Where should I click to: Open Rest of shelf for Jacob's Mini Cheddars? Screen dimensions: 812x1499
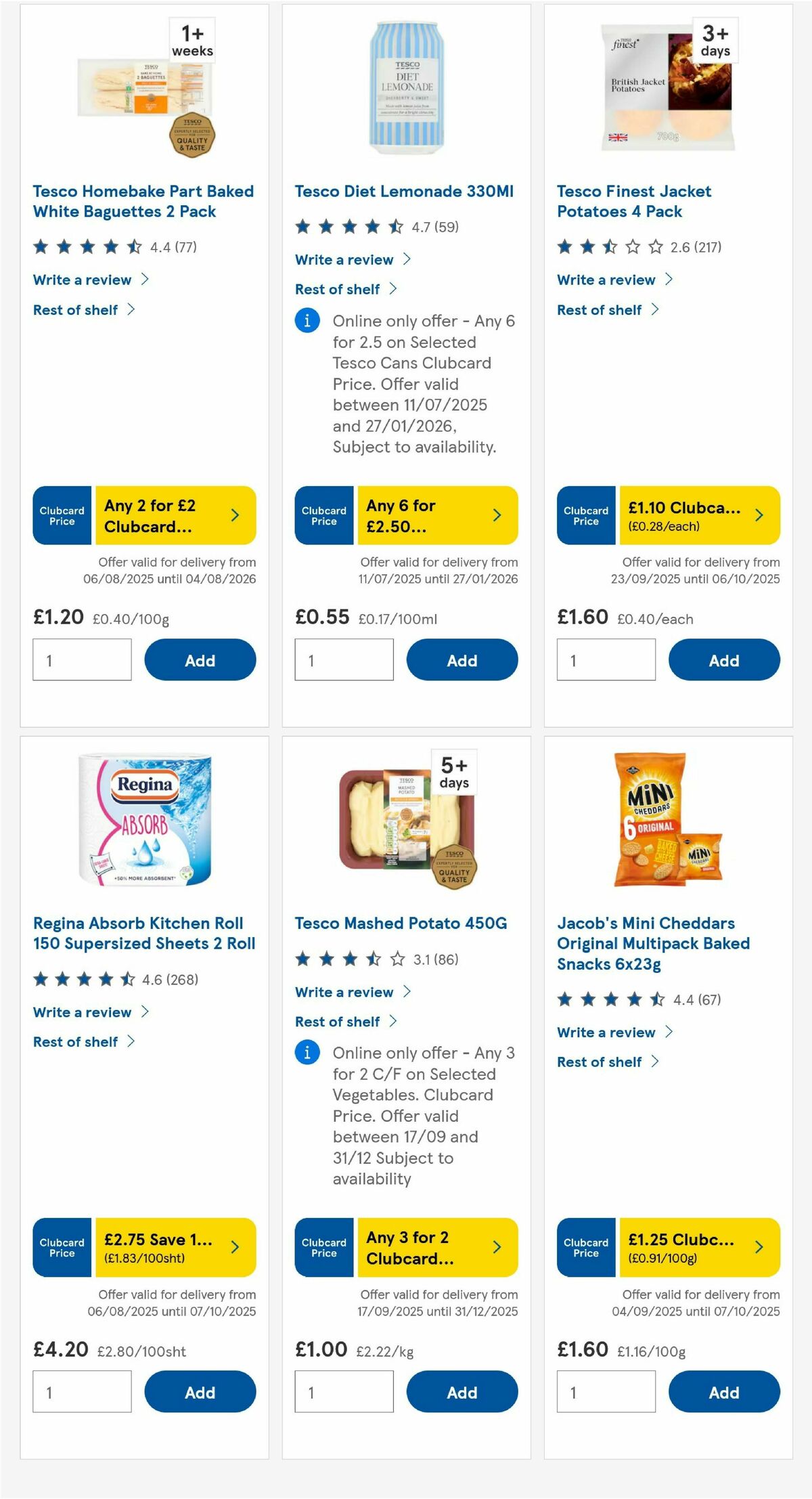pos(599,1062)
